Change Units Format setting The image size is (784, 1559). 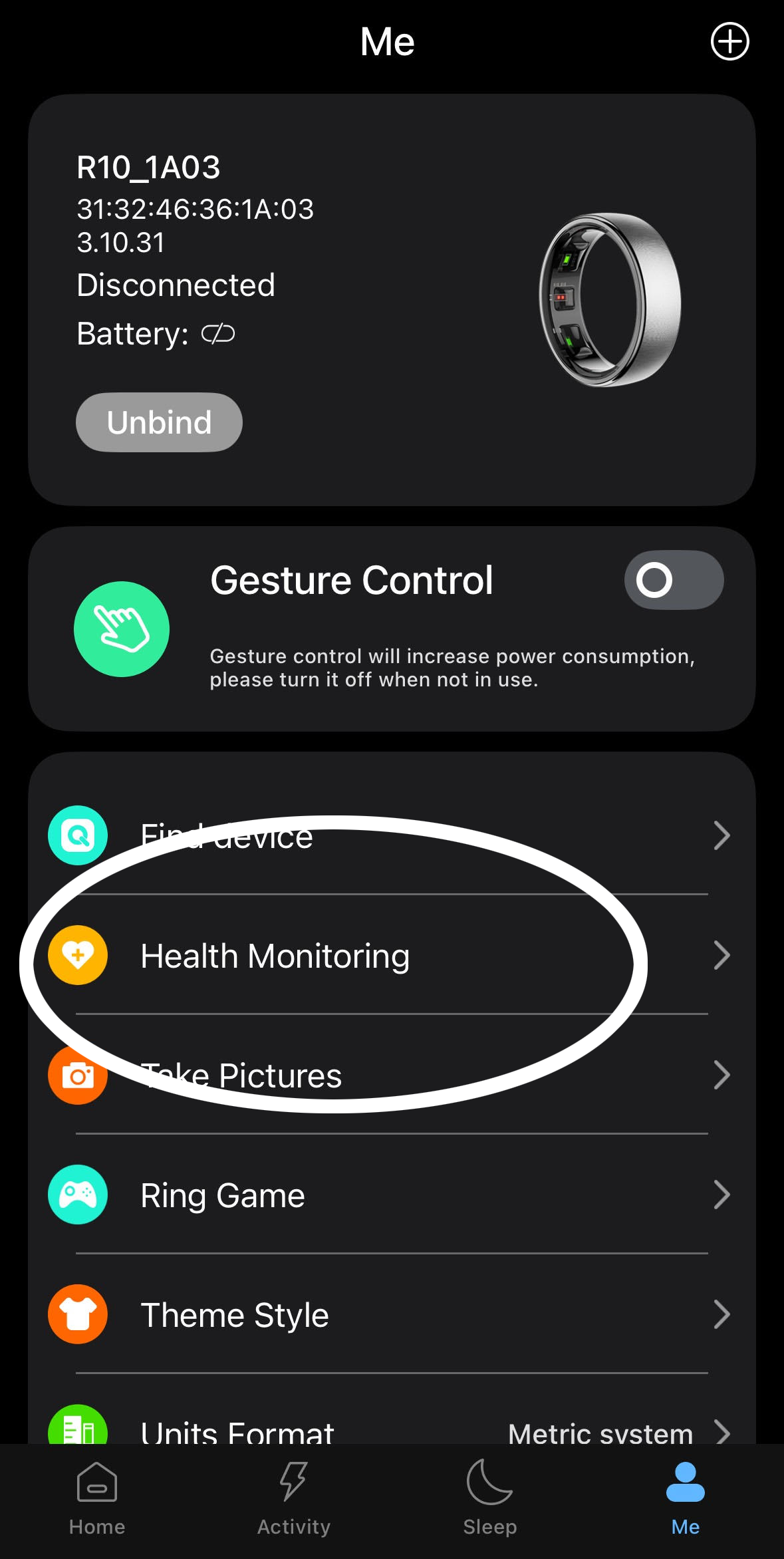[392, 1417]
